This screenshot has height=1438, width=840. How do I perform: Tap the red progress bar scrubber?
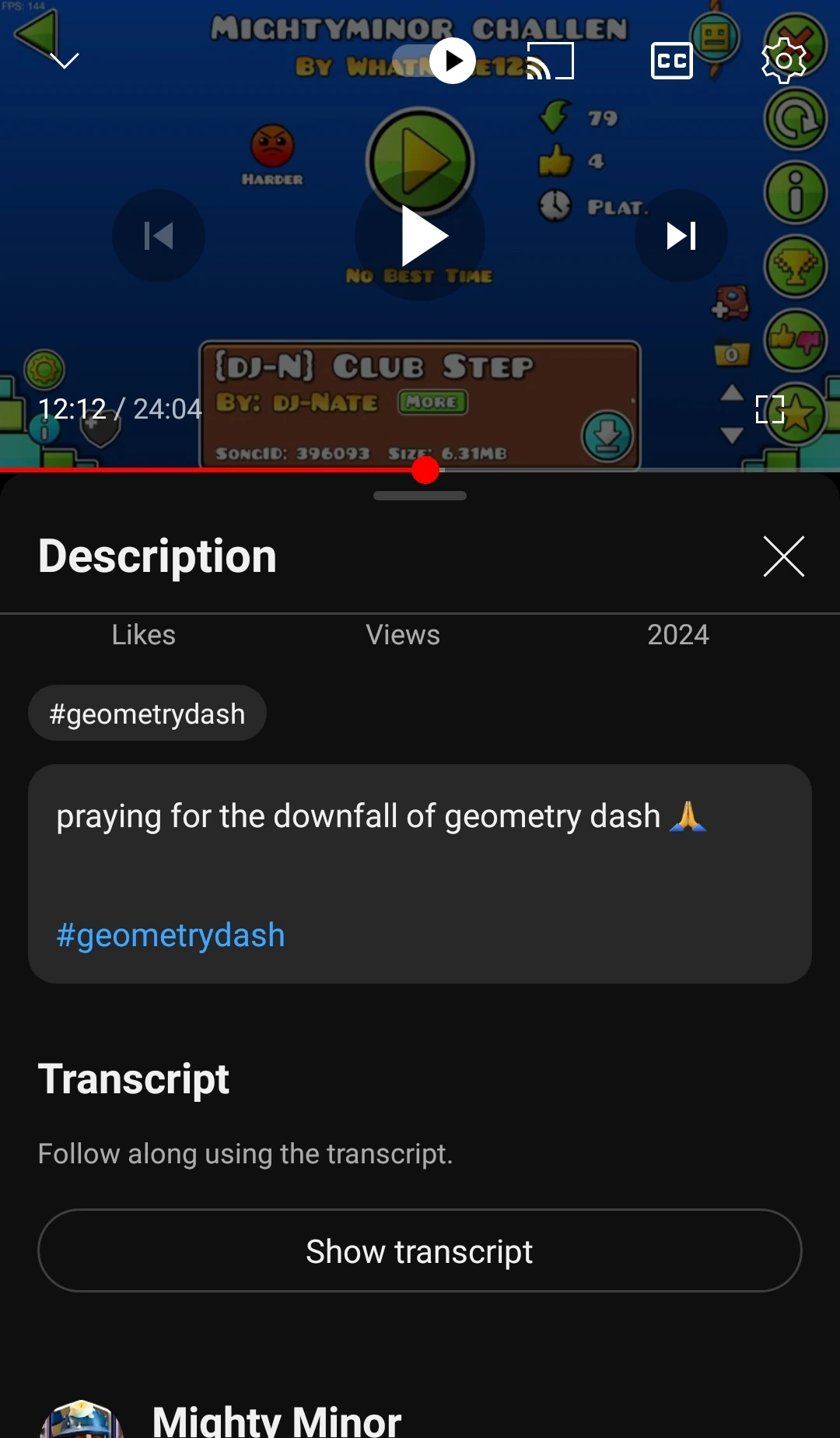(425, 470)
